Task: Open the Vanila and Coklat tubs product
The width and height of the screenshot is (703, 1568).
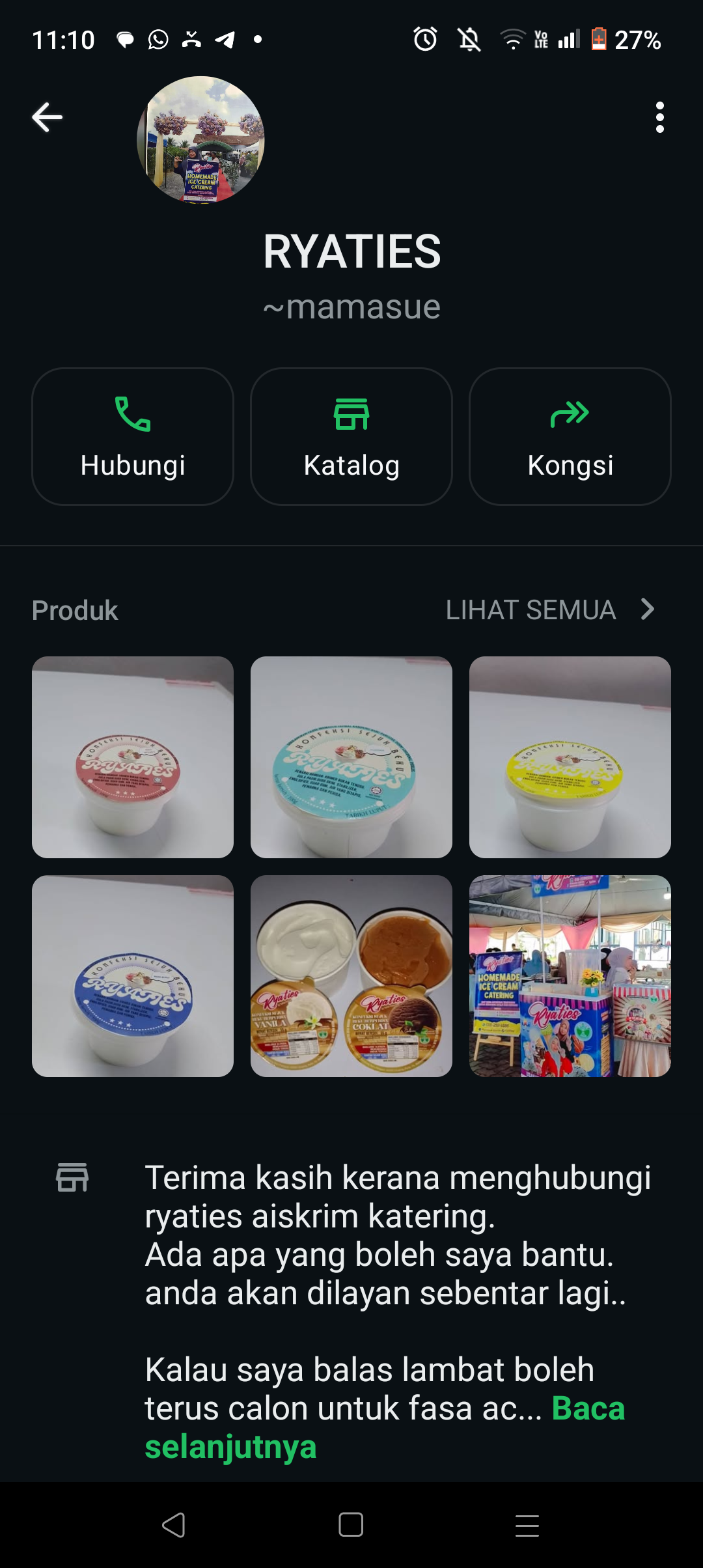Action: click(351, 976)
